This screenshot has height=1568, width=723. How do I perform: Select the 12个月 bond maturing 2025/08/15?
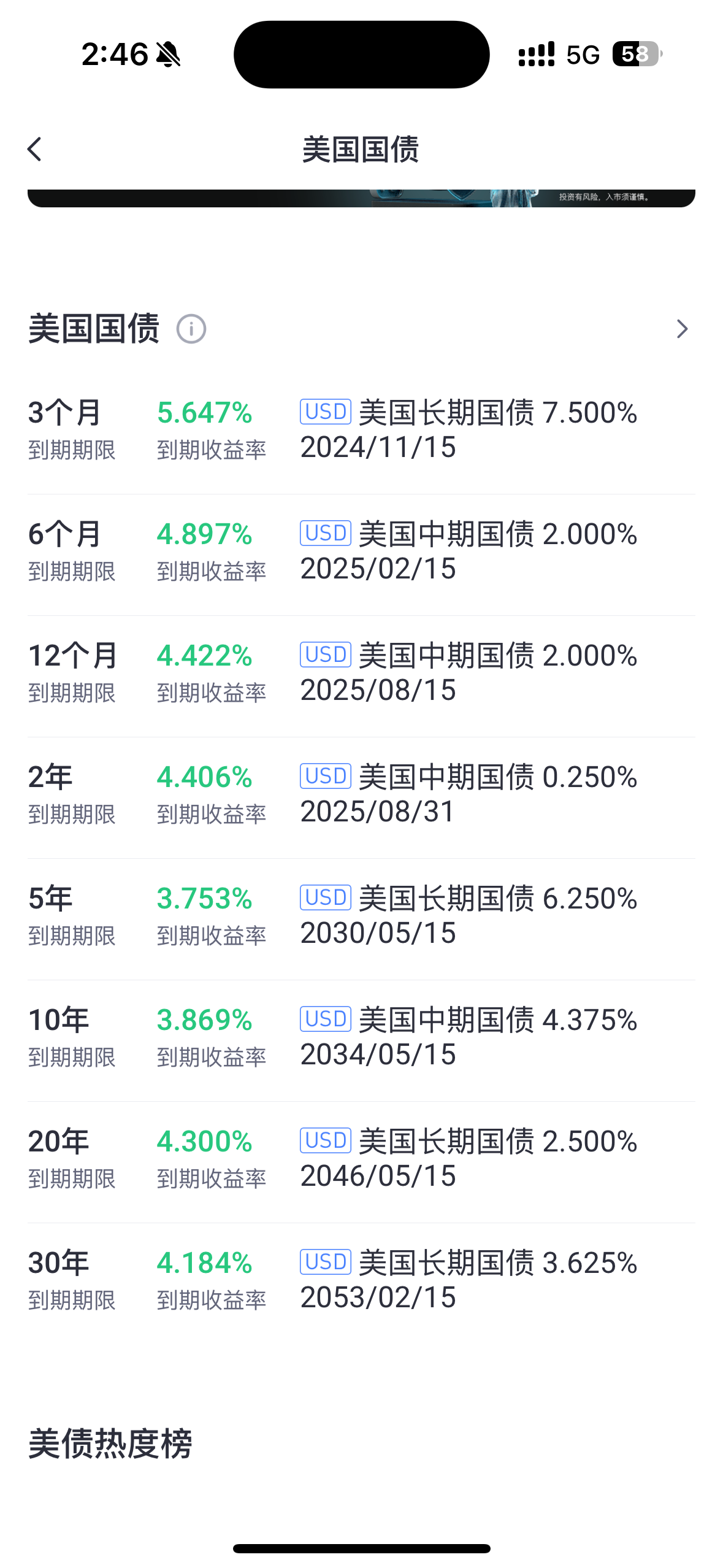pos(361,674)
